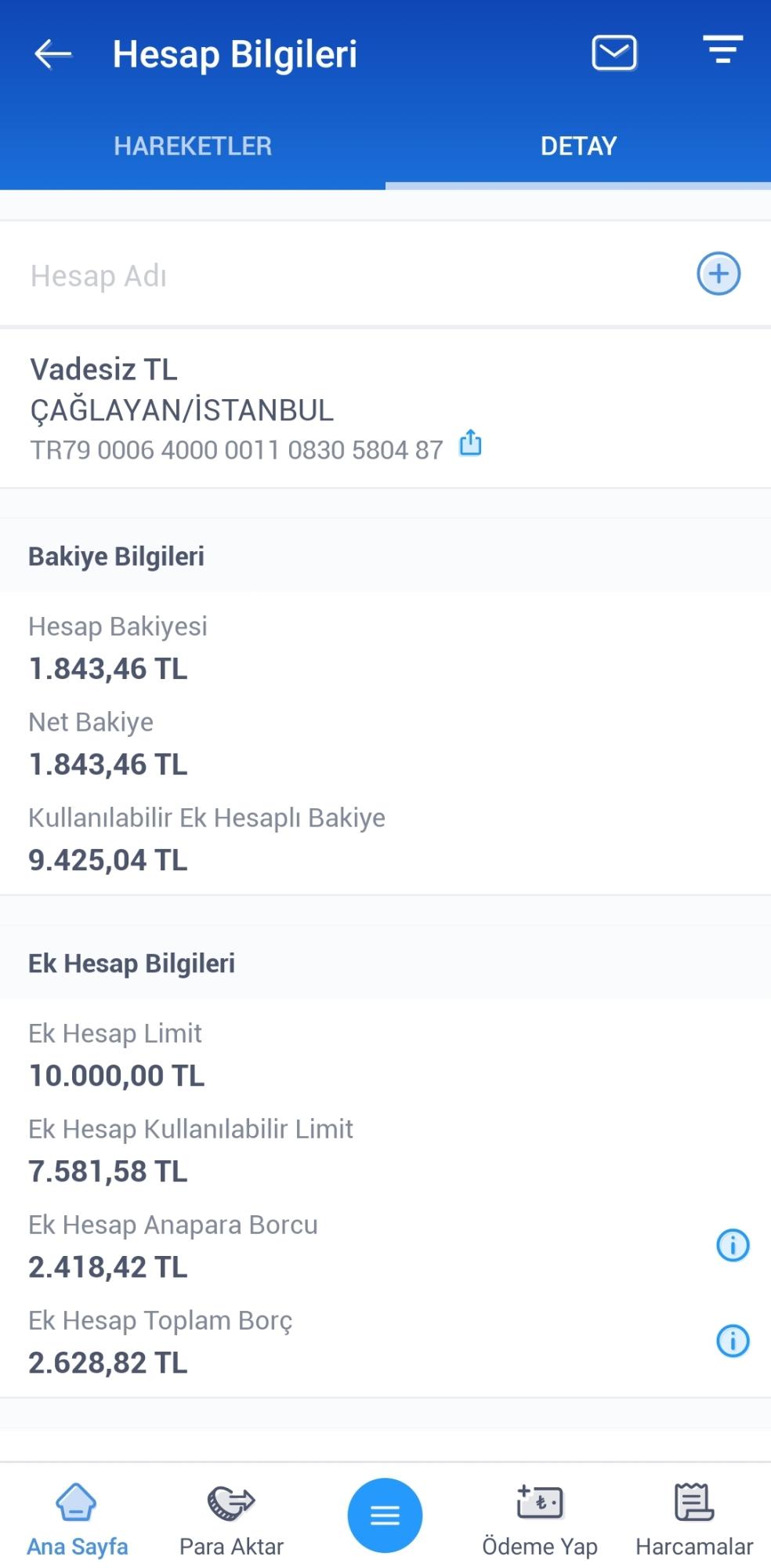Switch to the HAREKETLER tab
Image resolution: width=771 pixels, height=1568 pixels.
point(193,146)
